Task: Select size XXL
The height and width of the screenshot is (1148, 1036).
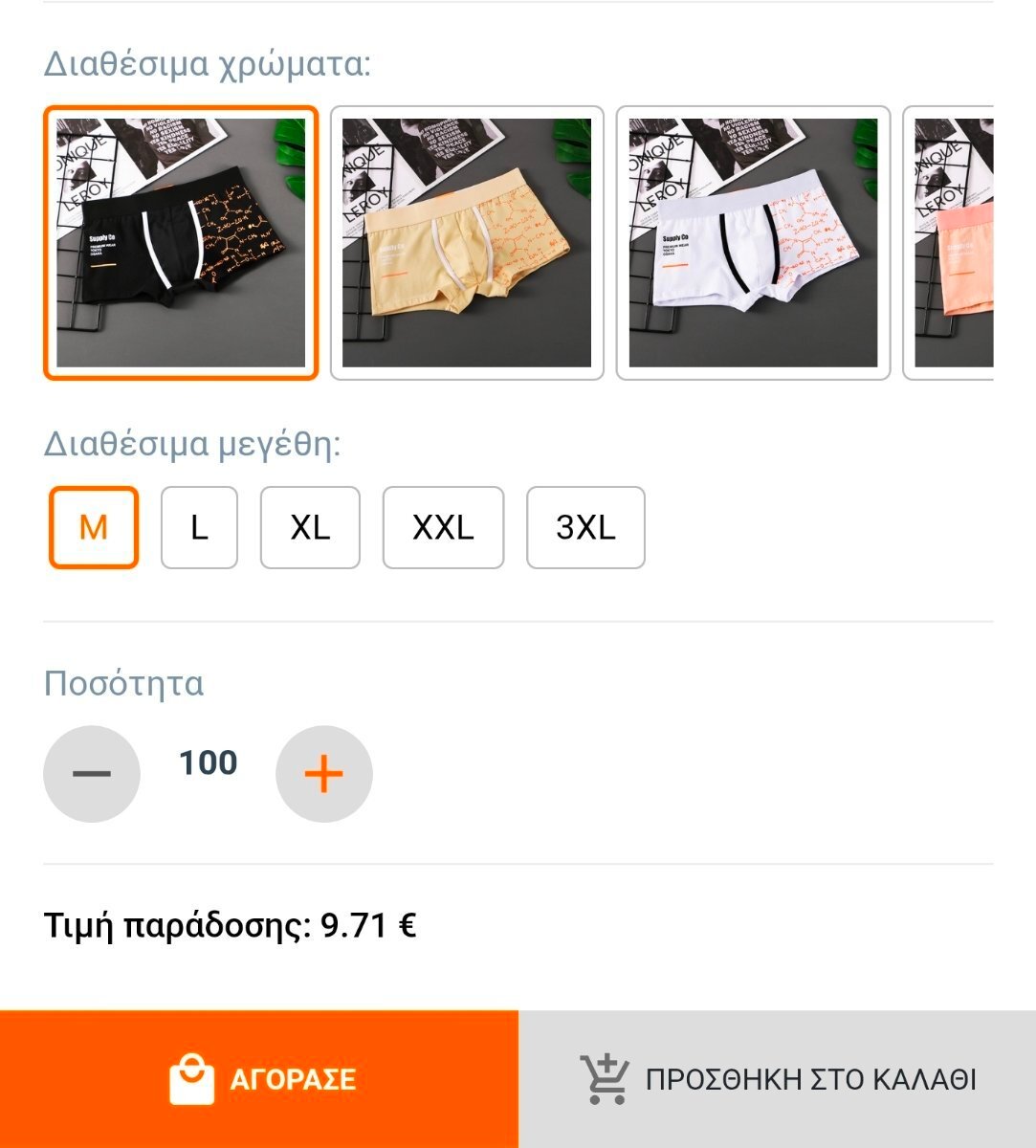Action: click(443, 527)
